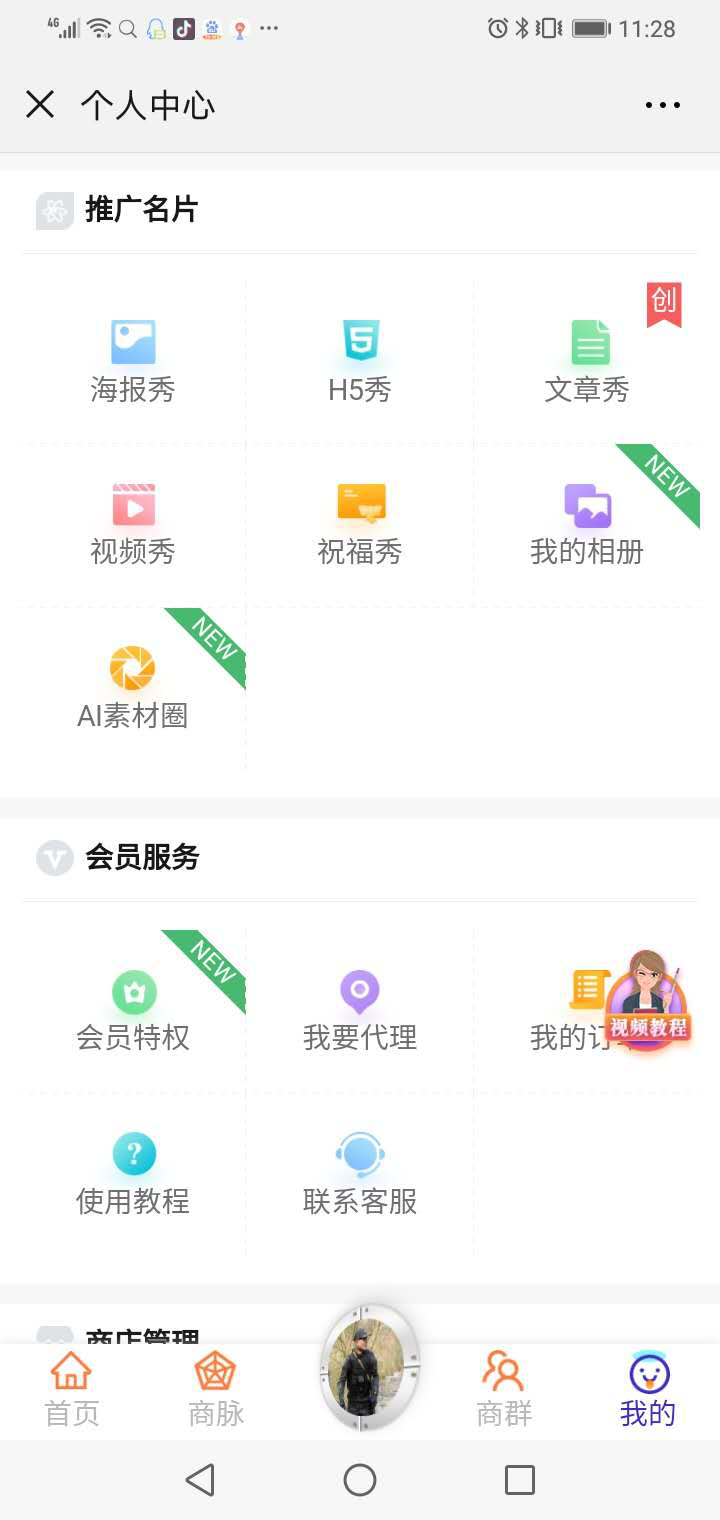Screen dimensions: 720x1520
Task: Switch to the 商脉 tab
Action: [x=216, y=1390]
